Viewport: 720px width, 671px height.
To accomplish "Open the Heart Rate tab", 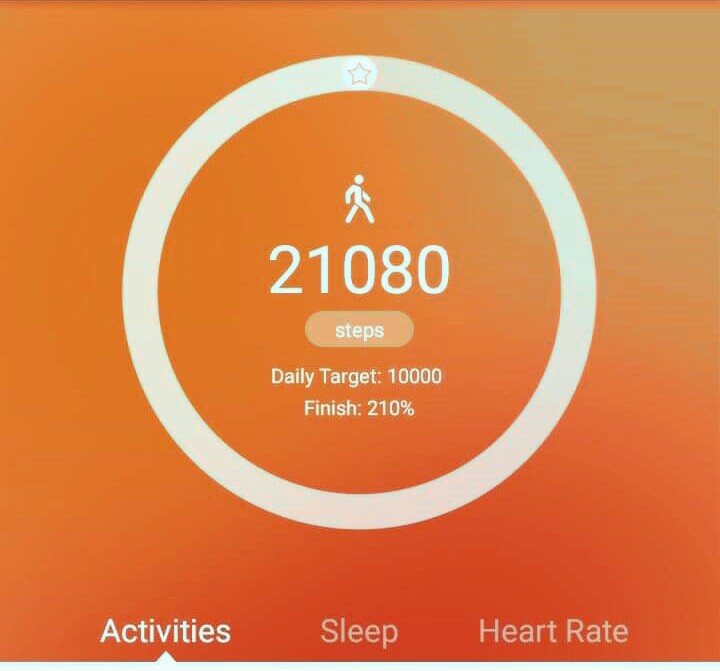I will 553,631.
